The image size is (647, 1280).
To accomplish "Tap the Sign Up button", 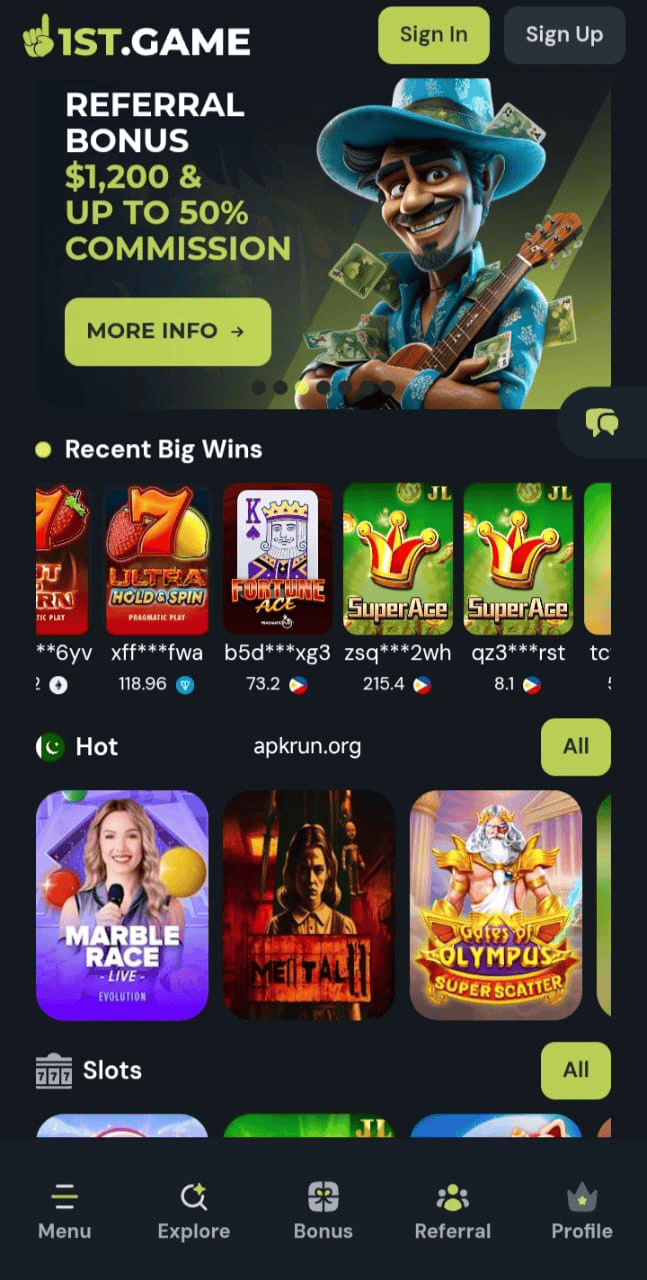I will tap(564, 35).
